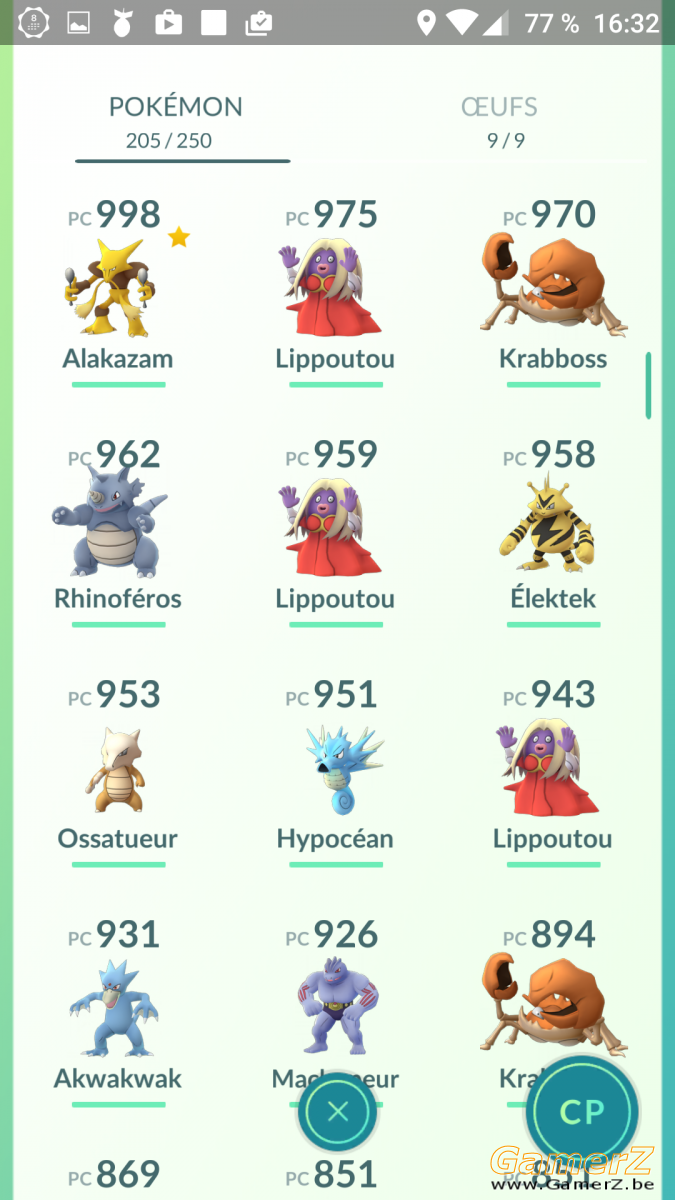Screen dimensions: 675x1200
Task: Open the Pokémon with PC 926
Action: point(335,1000)
